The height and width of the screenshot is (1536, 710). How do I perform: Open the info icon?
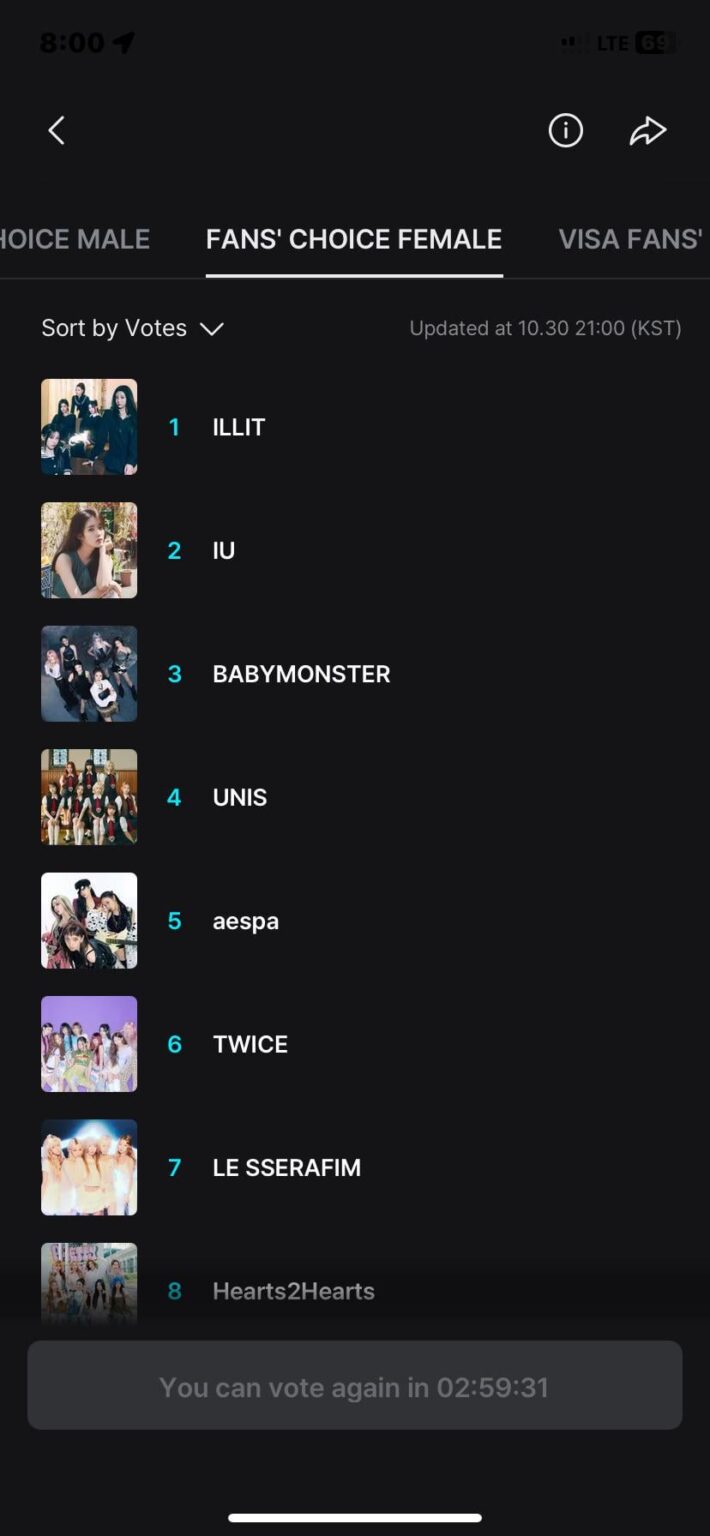[x=565, y=130]
